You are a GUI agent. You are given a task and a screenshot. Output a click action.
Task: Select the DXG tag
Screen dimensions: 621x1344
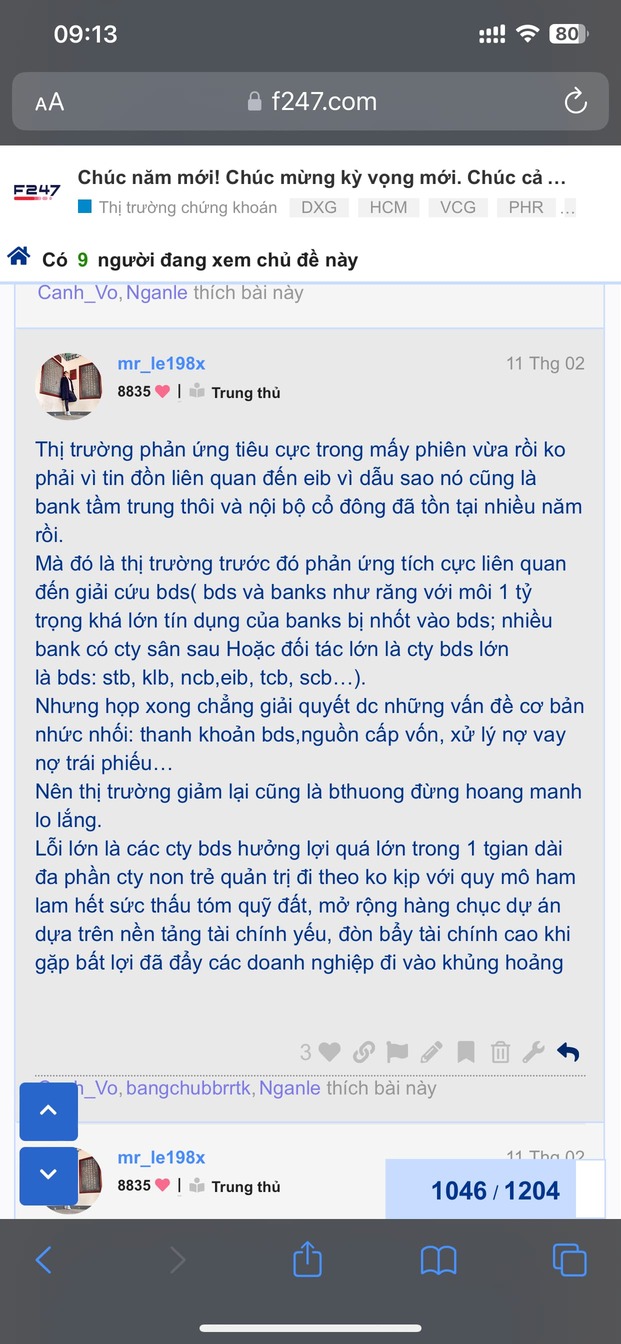[319, 208]
